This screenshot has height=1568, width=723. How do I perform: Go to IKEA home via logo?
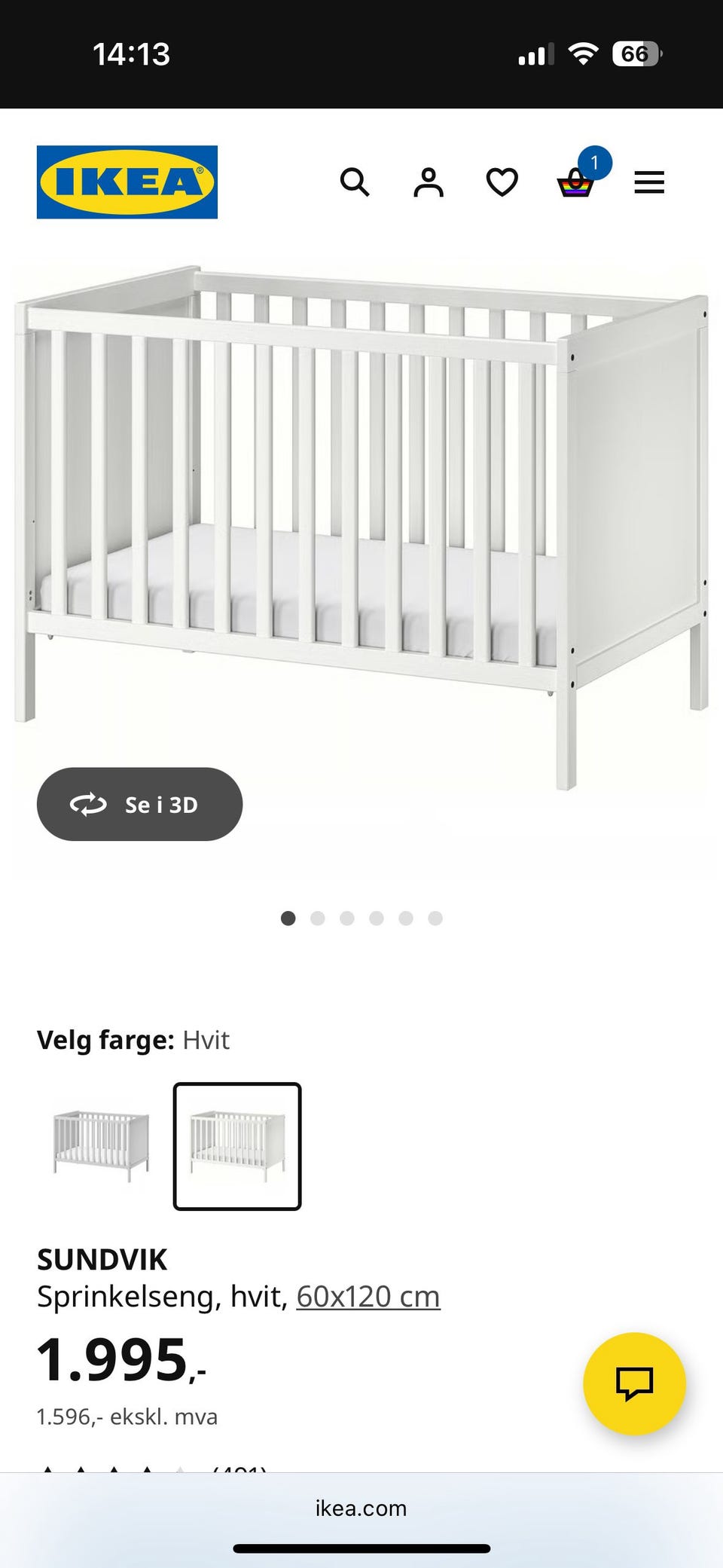(127, 182)
